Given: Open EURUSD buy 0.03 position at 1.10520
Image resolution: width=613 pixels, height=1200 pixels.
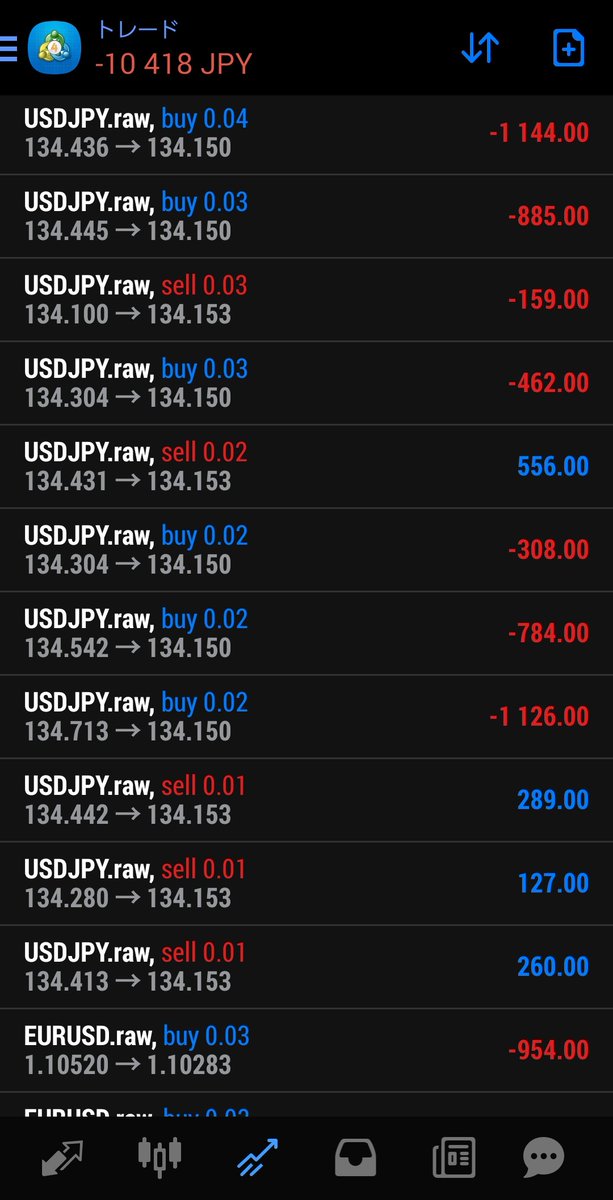Looking at the screenshot, I should tap(306, 1051).
